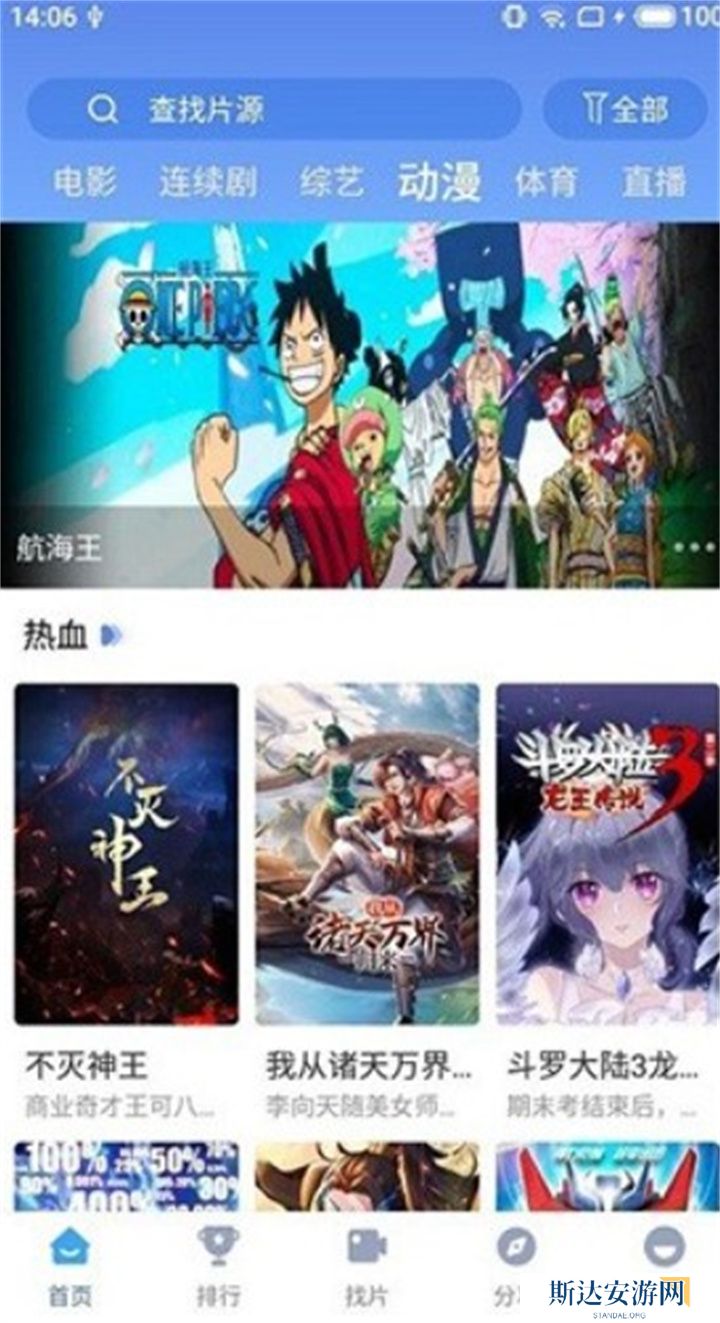Screen dimensions: 720x1323
Task: Switch to the 体育 tab
Action: pos(546,182)
